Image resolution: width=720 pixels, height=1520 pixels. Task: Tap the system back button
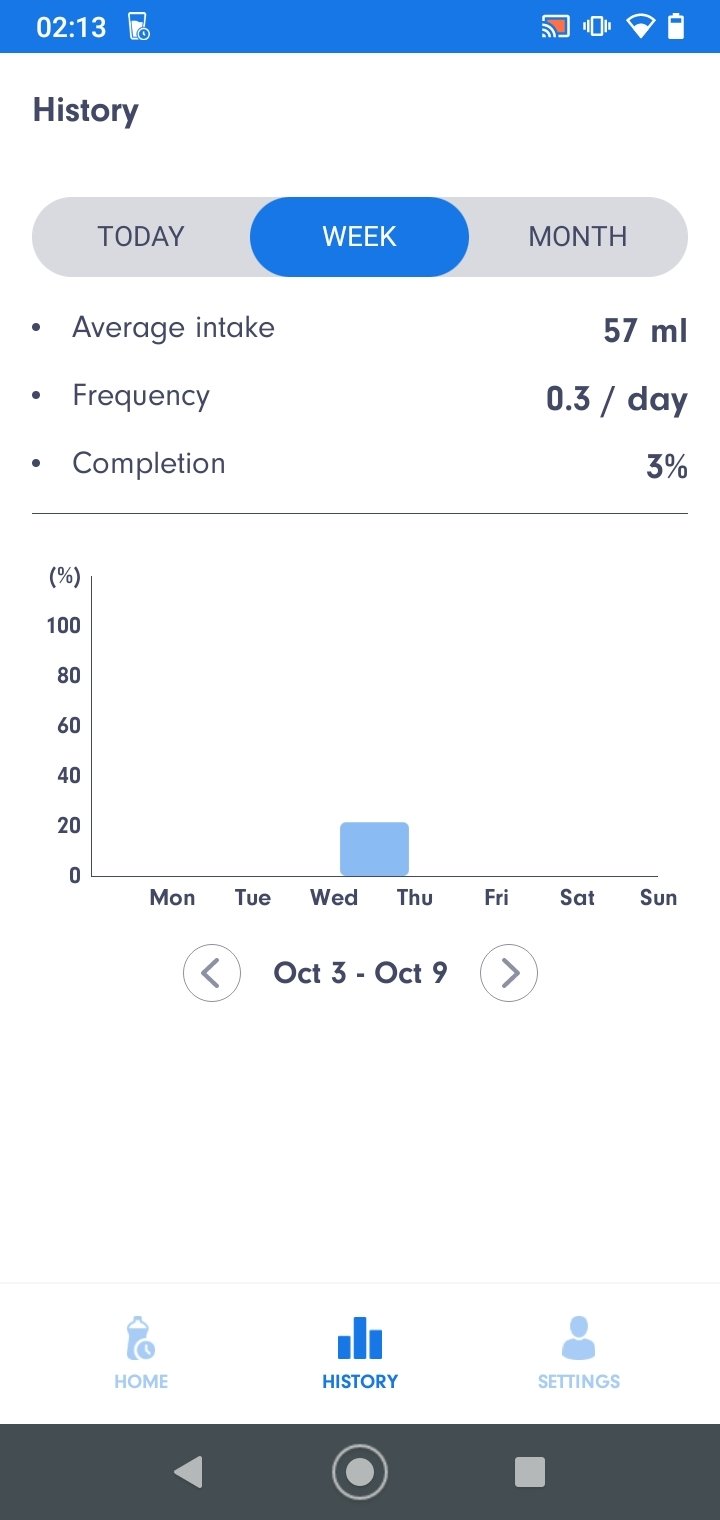pos(188,1472)
